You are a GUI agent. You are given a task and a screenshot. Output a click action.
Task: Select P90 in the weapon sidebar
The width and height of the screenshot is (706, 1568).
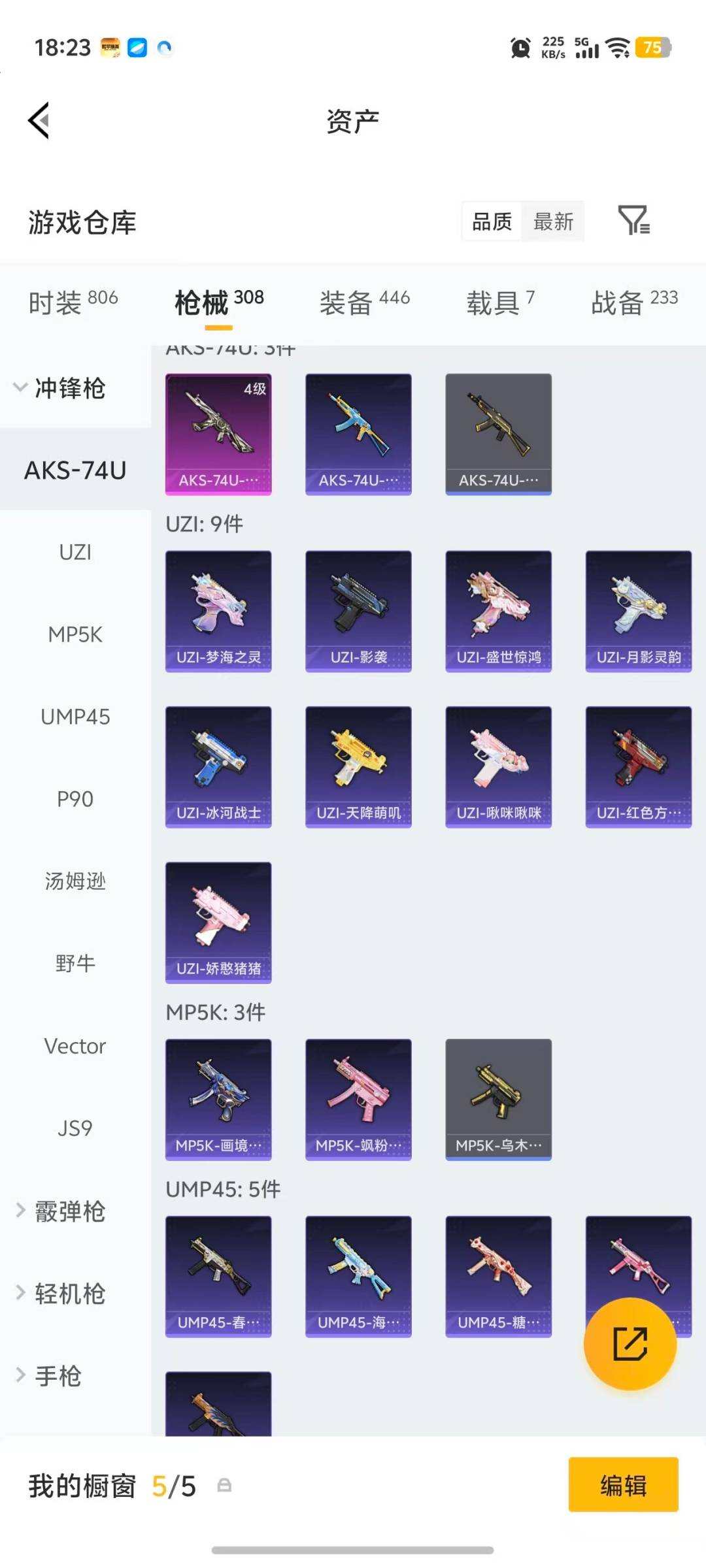[x=73, y=798]
